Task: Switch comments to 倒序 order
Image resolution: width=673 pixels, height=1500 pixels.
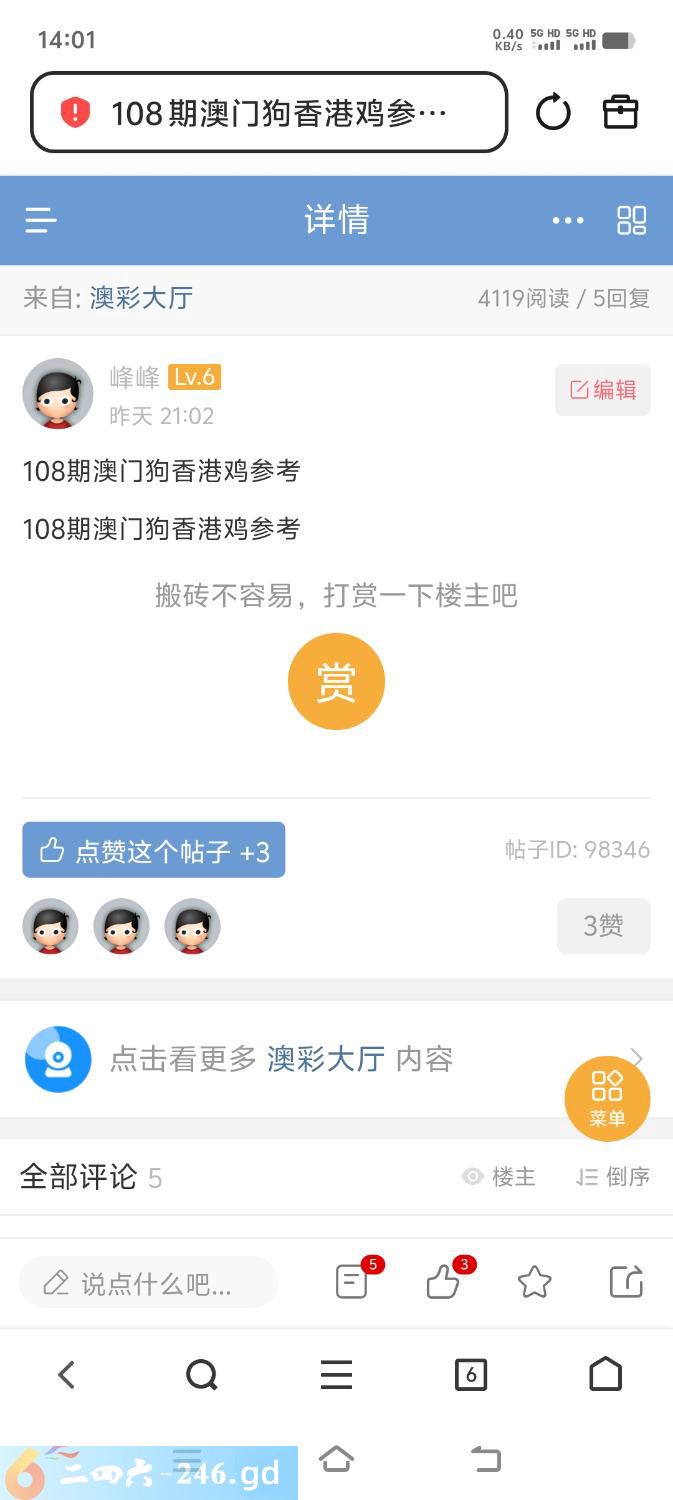Action: (x=613, y=1177)
